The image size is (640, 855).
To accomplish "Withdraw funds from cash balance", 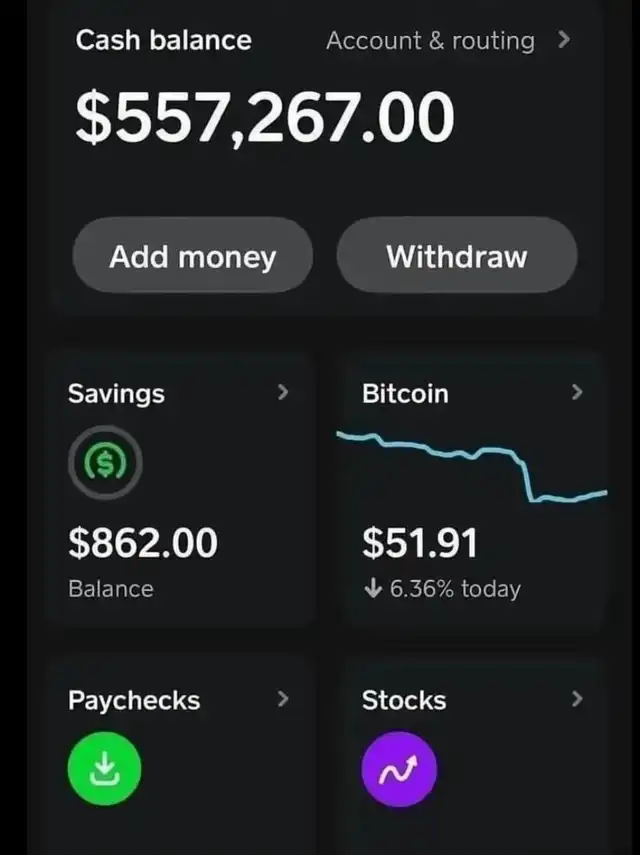I will pyautogui.click(x=456, y=256).
